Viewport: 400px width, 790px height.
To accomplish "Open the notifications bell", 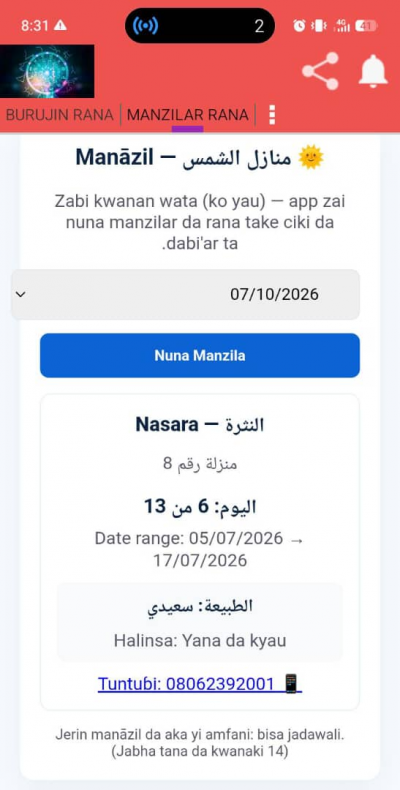I will click(373, 71).
